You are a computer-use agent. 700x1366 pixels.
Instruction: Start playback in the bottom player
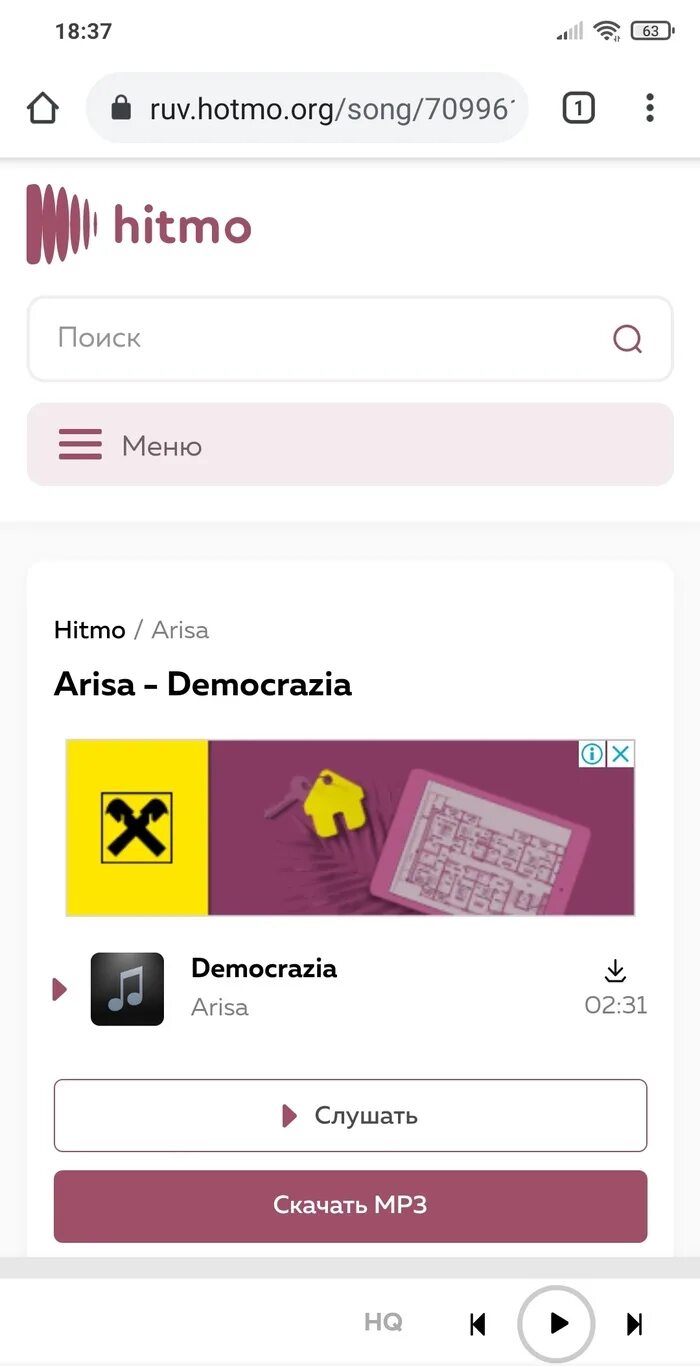pos(557,1324)
